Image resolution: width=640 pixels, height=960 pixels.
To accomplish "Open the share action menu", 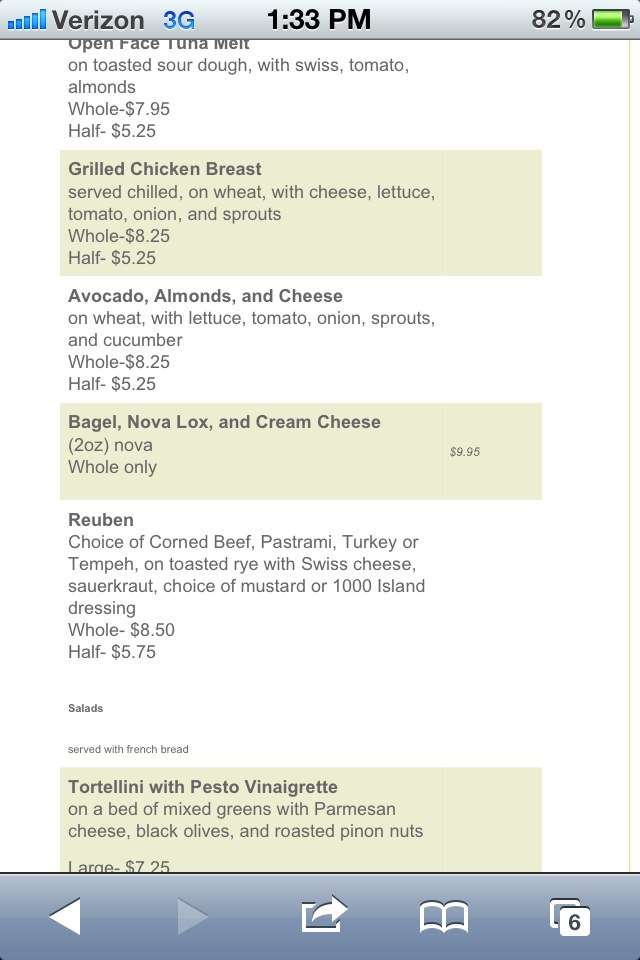I will (323, 914).
